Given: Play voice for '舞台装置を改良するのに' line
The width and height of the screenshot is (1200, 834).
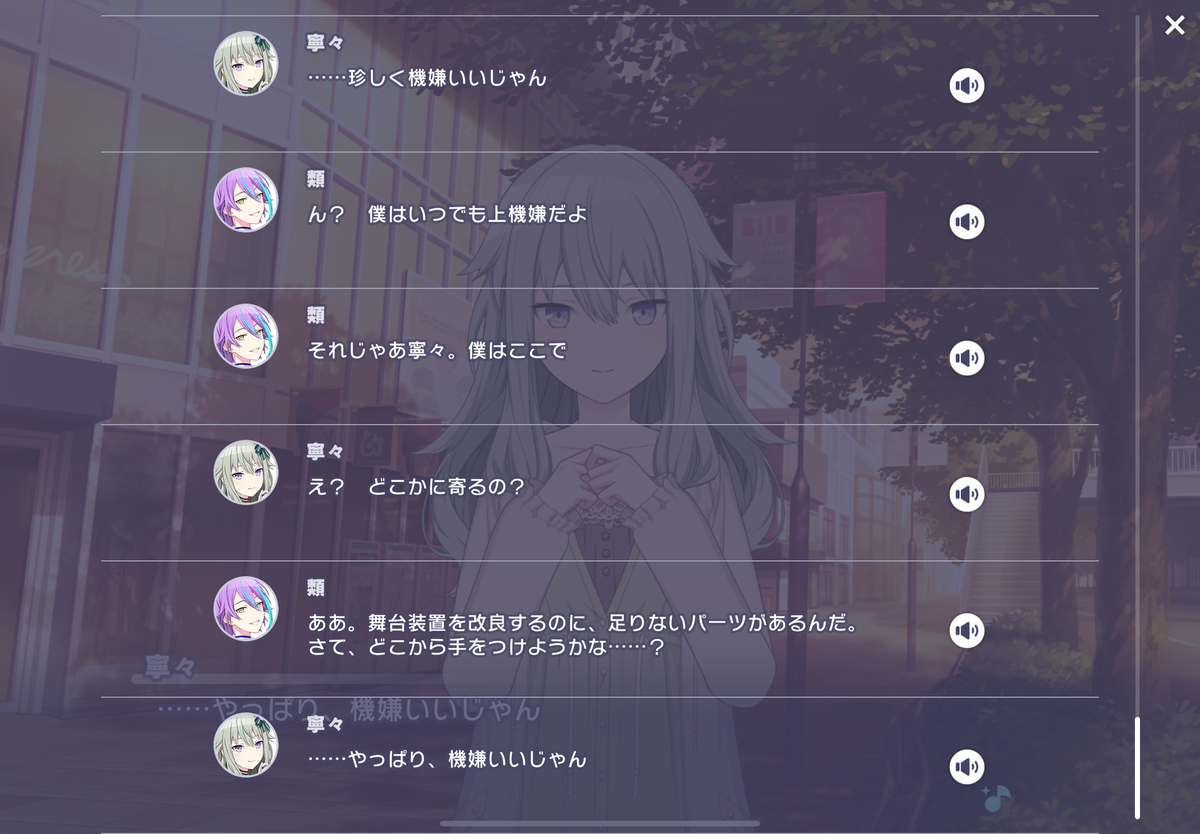Looking at the screenshot, I should [x=966, y=630].
